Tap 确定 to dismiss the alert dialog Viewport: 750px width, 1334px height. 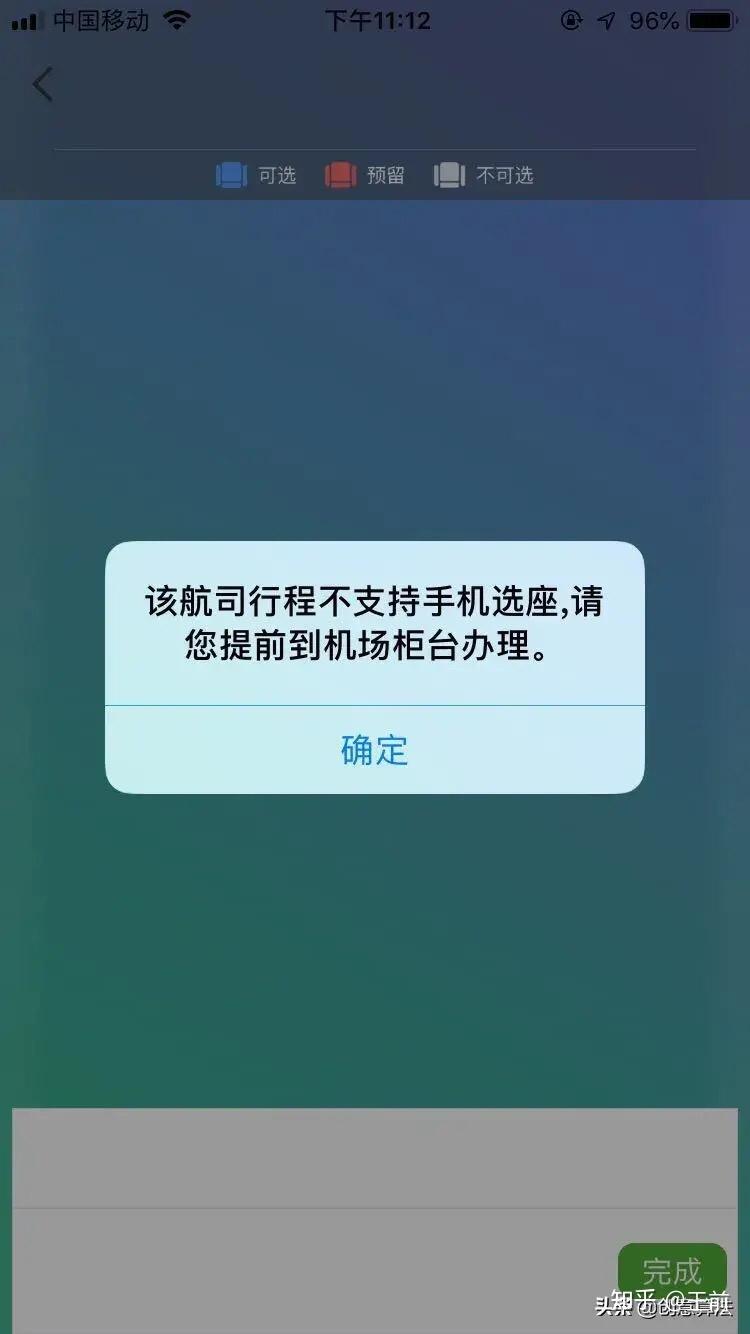tap(375, 750)
